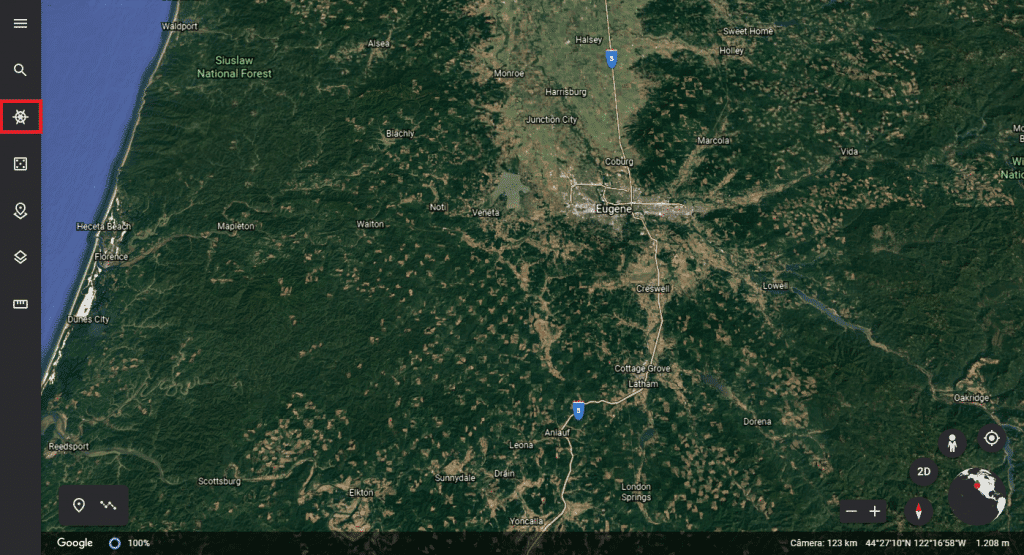Viewport: 1024px width, 555px height.
Task: Open the hamburger menu
Action: point(20,23)
